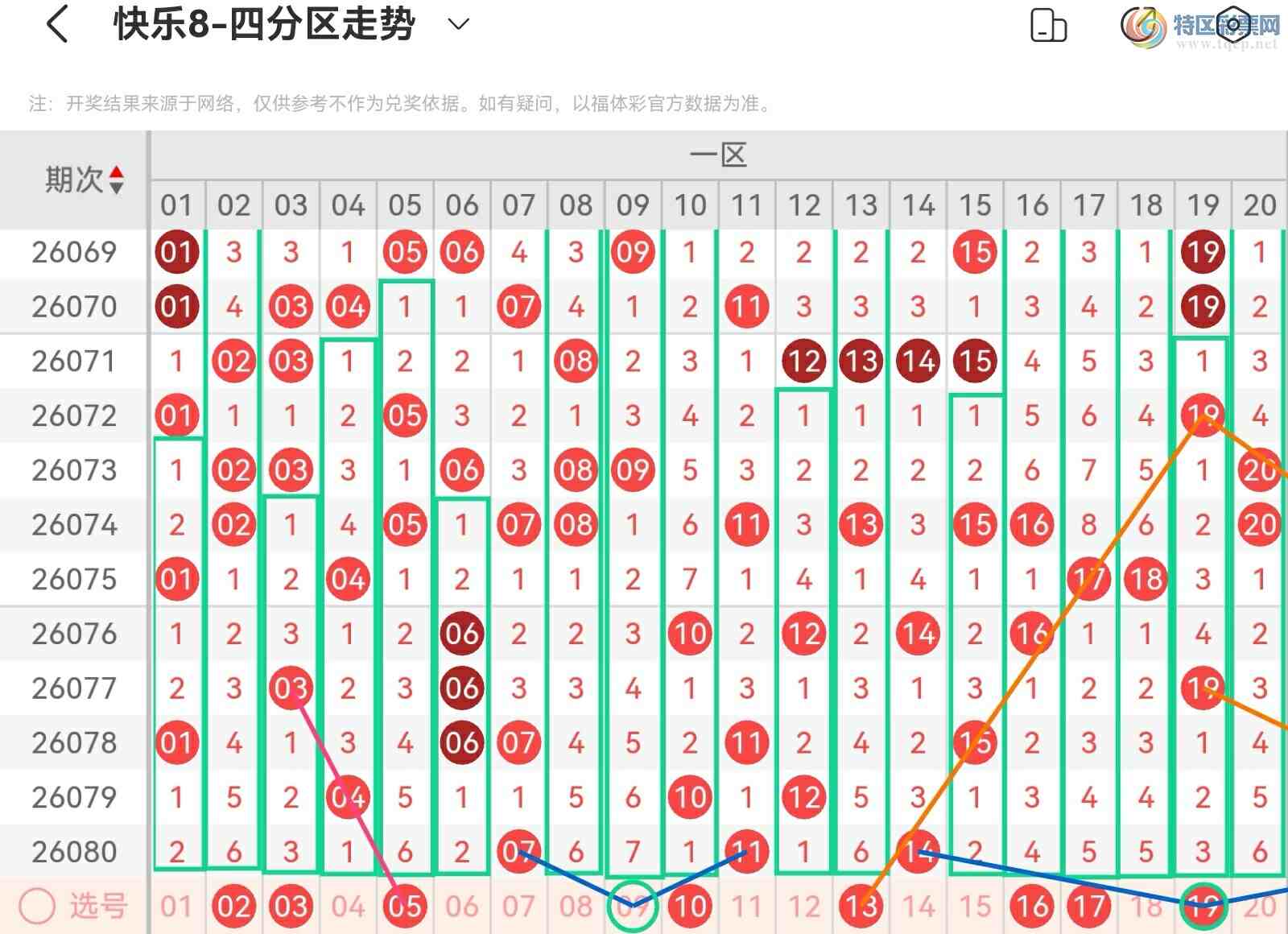This screenshot has width=1288, height=934.
Task: Deselect number 05 in the 选号 row
Action: click(x=405, y=907)
